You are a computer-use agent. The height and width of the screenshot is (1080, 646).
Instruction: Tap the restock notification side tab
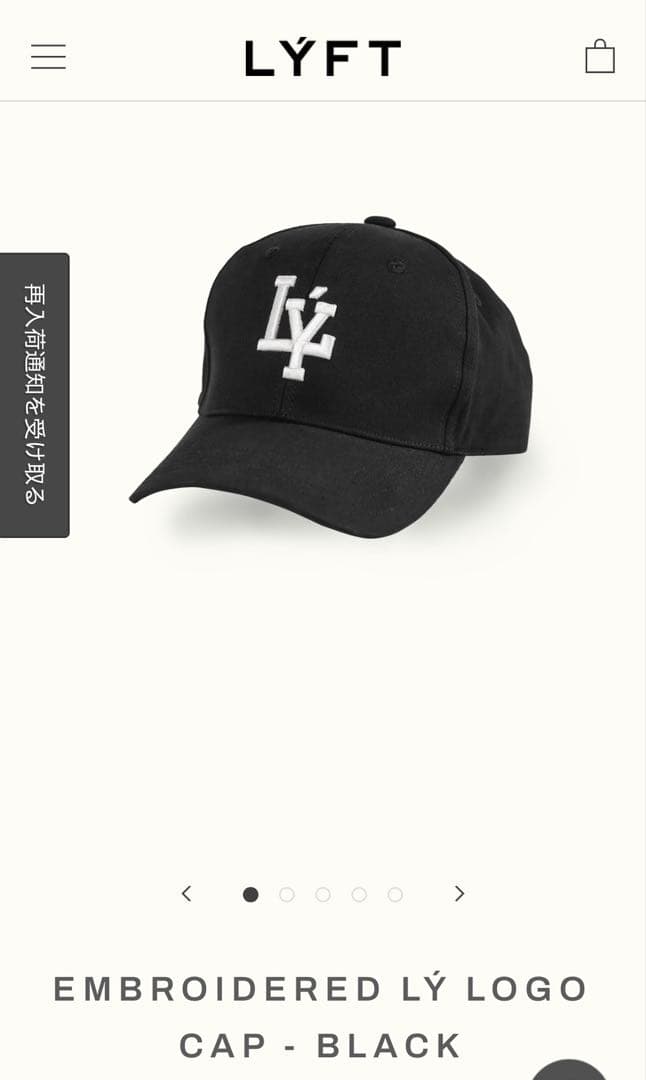pos(35,395)
